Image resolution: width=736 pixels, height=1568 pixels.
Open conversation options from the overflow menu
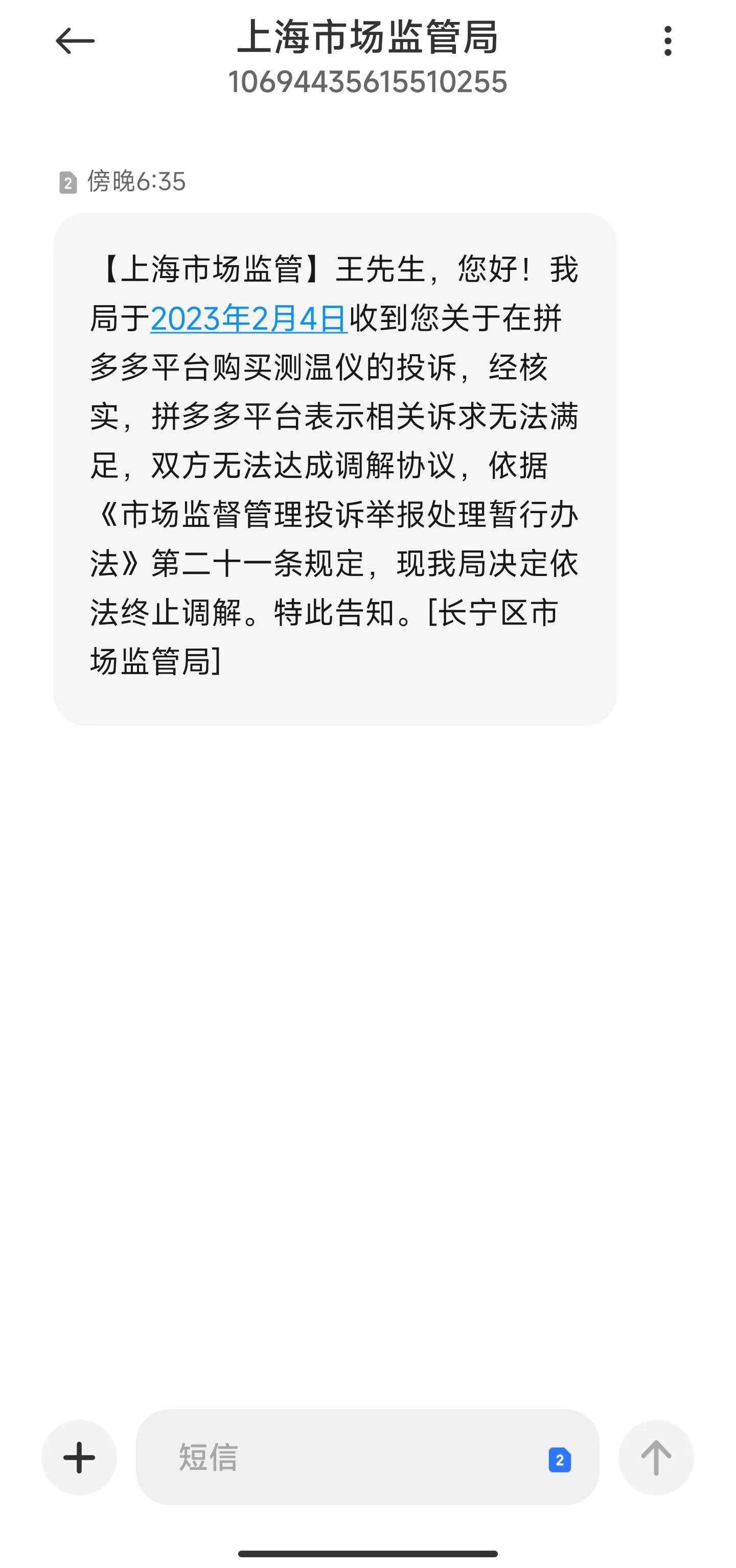click(x=668, y=40)
